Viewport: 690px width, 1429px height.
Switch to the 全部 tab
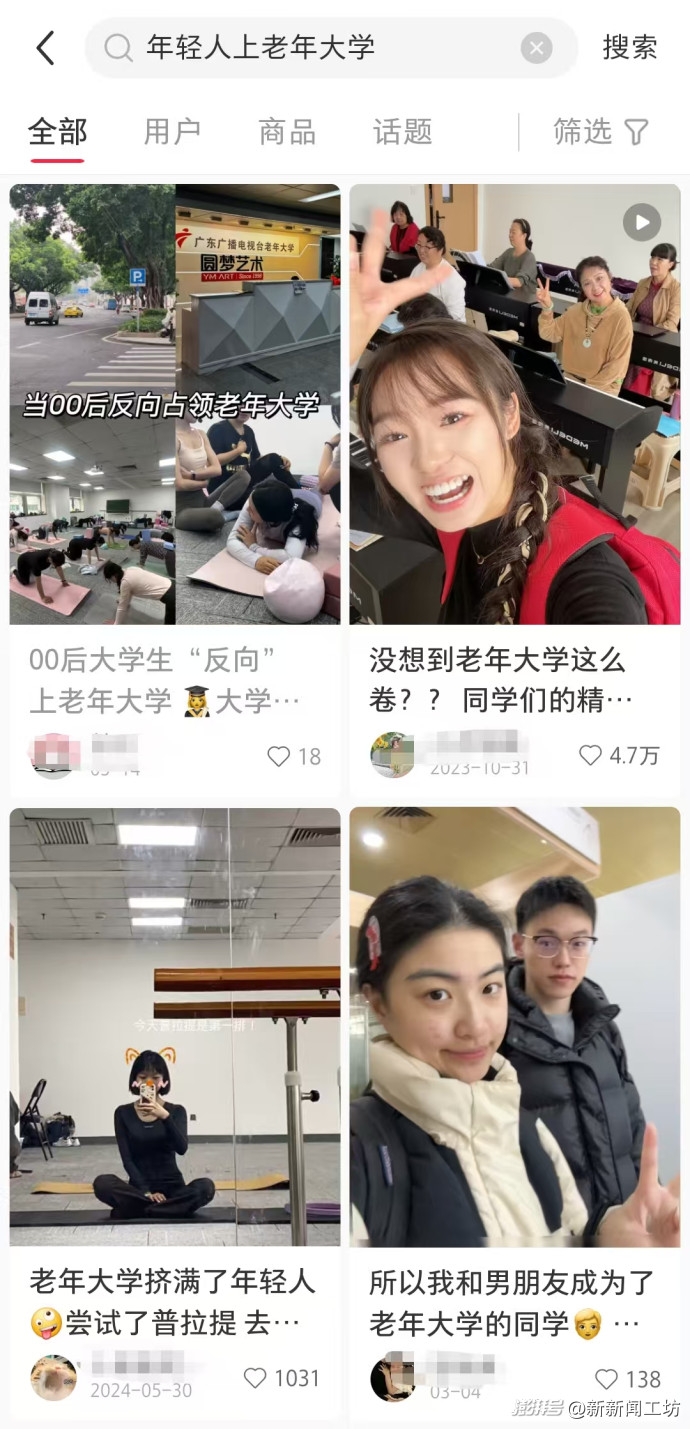[x=57, y=132]
